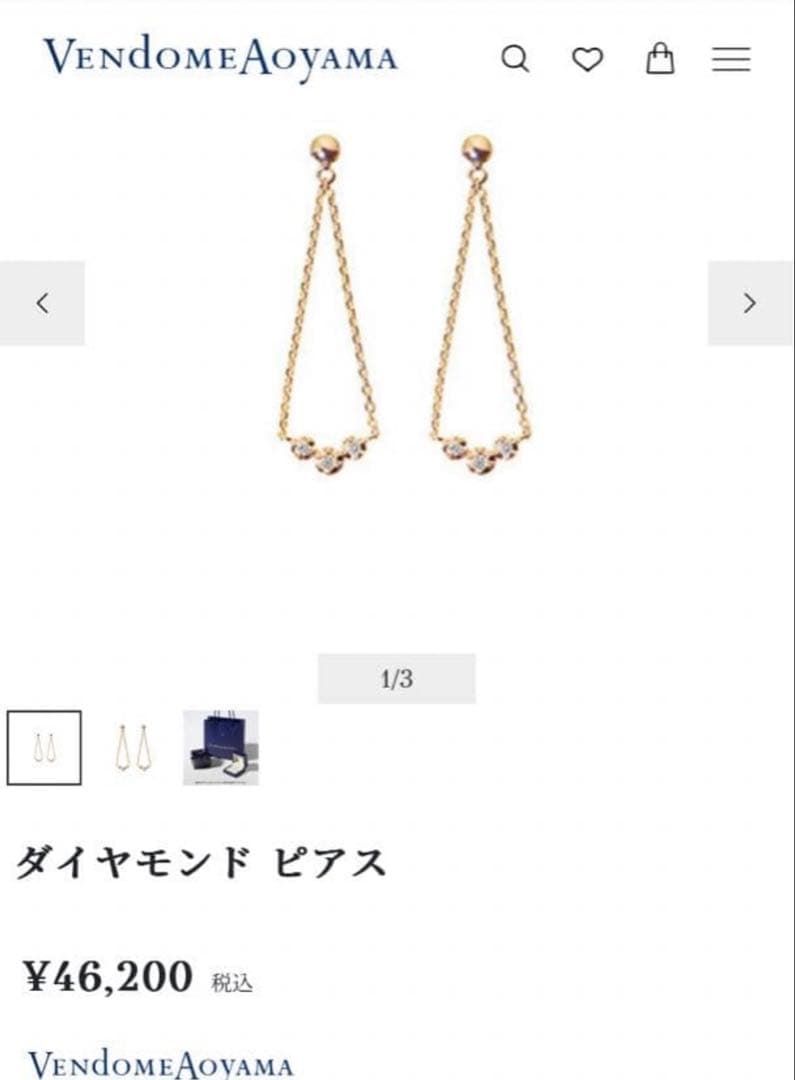Go to previous product image

pyautogui.click(x=40, y=302)
